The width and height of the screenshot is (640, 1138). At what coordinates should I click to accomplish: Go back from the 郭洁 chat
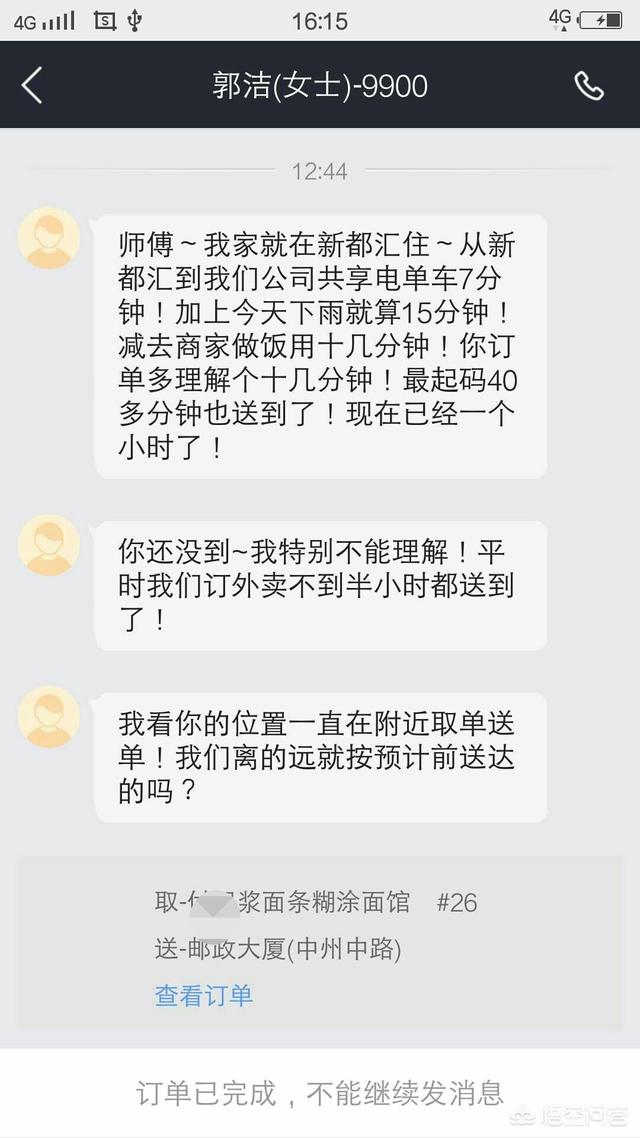click(32, 86)
